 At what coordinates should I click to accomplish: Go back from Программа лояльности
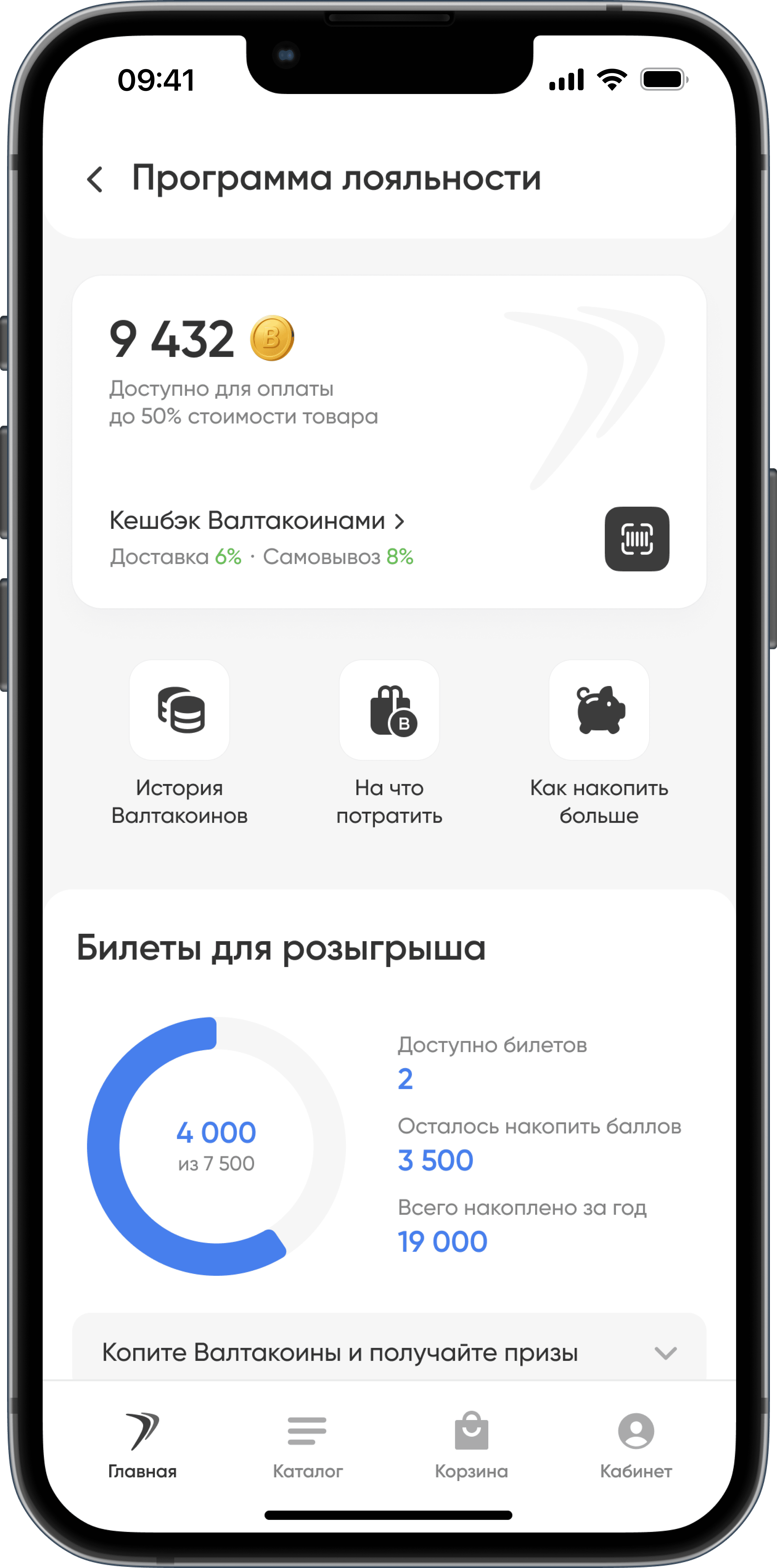tap(95, 180)
